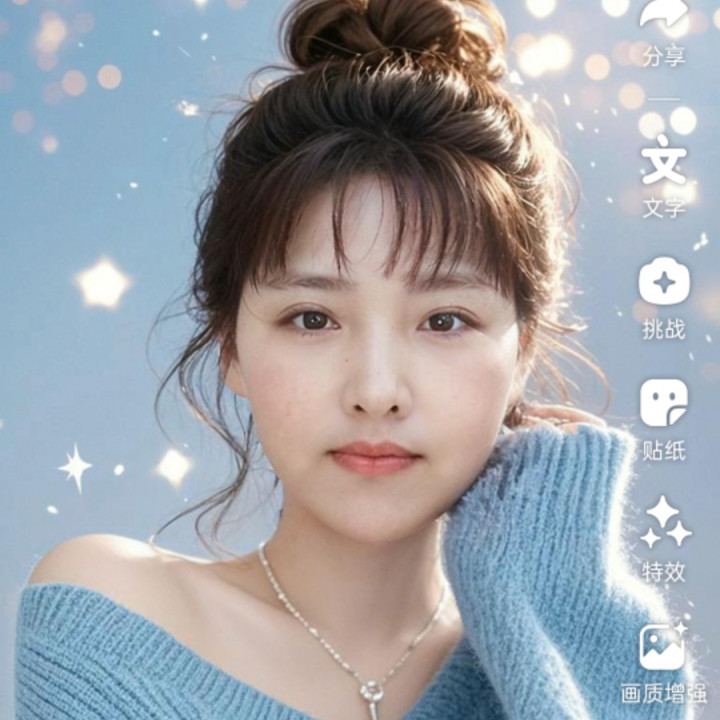
Task: Open the 贴纸 sticker picker
Action: [x=664, y=403]
